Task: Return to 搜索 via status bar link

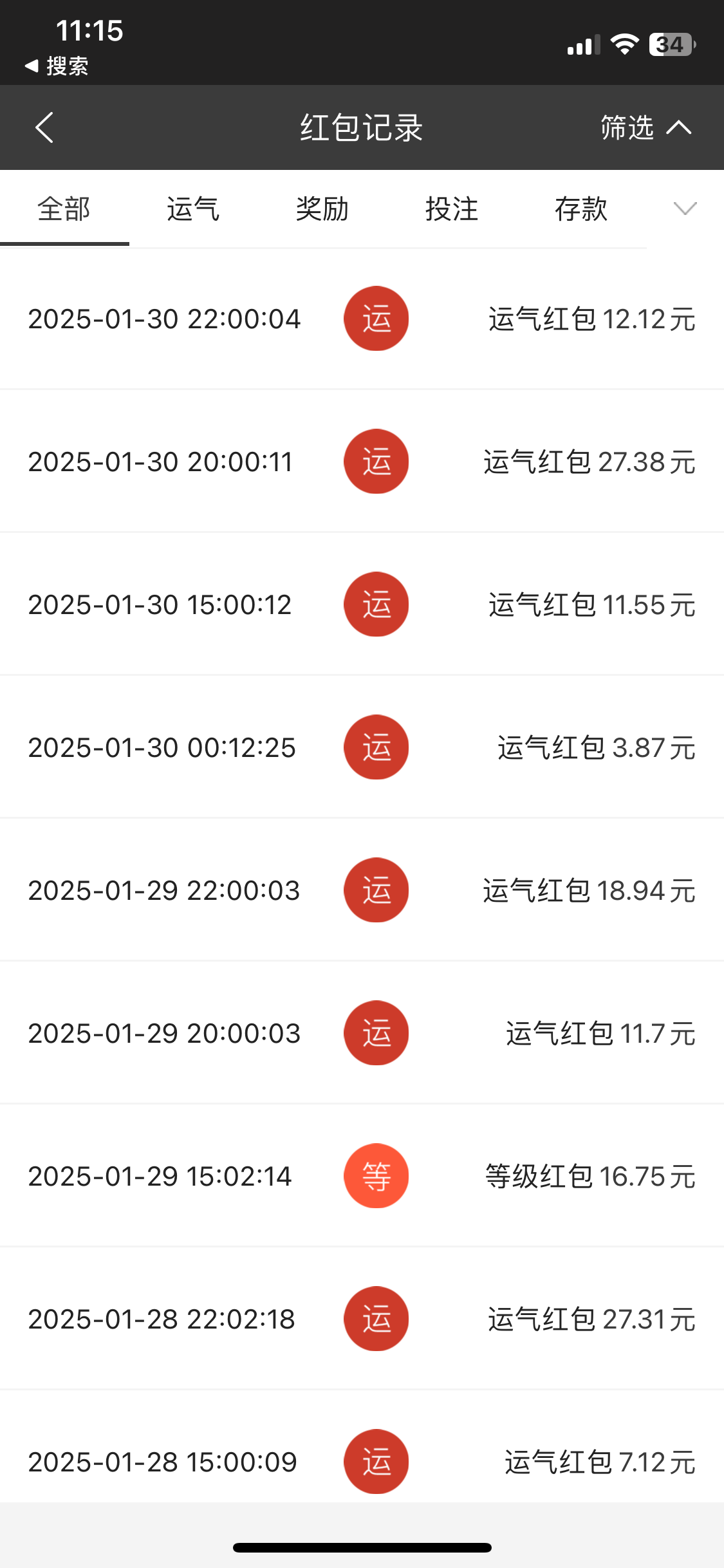Action: pos(57,66)
